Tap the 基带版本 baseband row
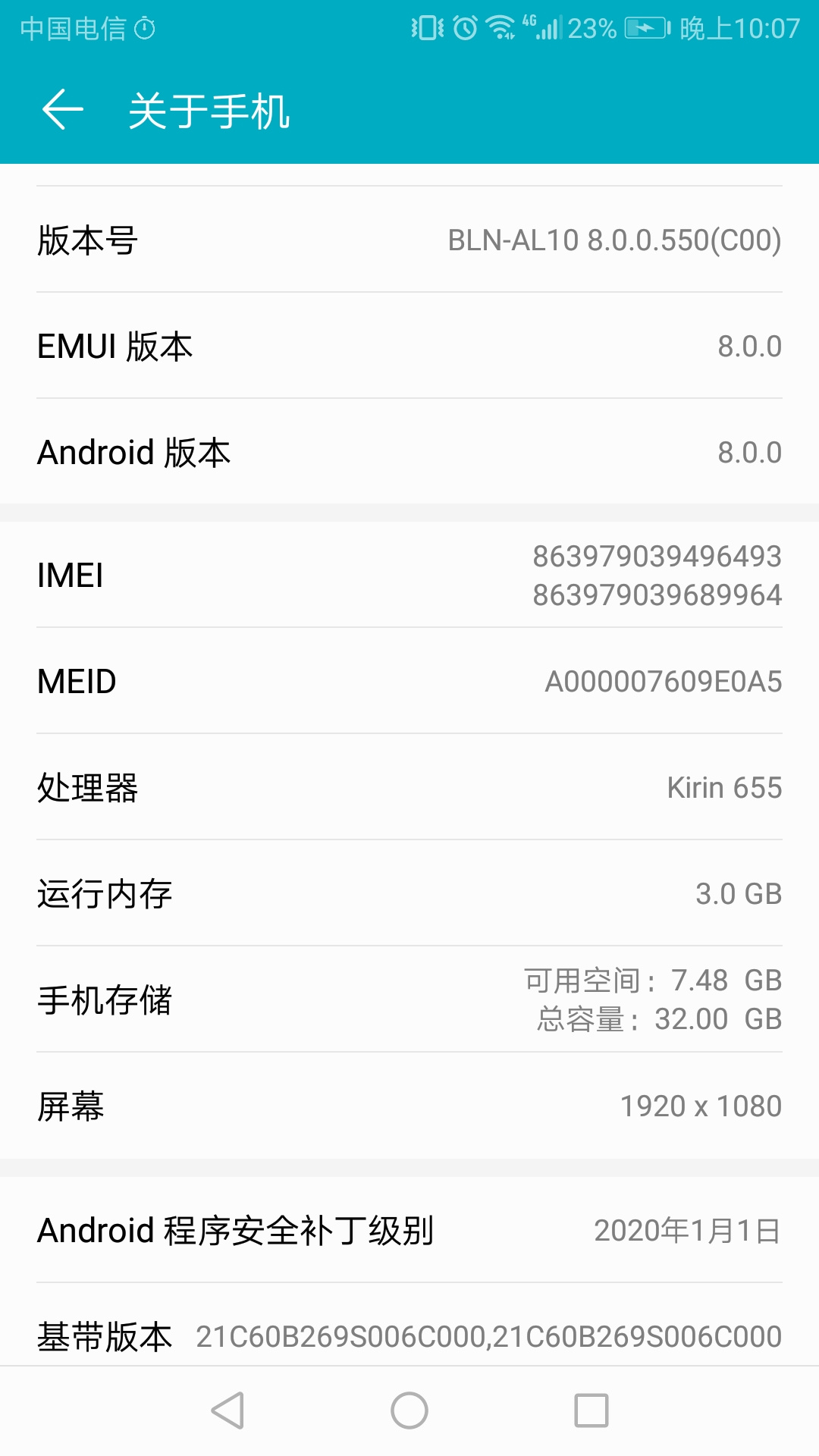This screenshot has width=819, height=1456. [409, 1326]
